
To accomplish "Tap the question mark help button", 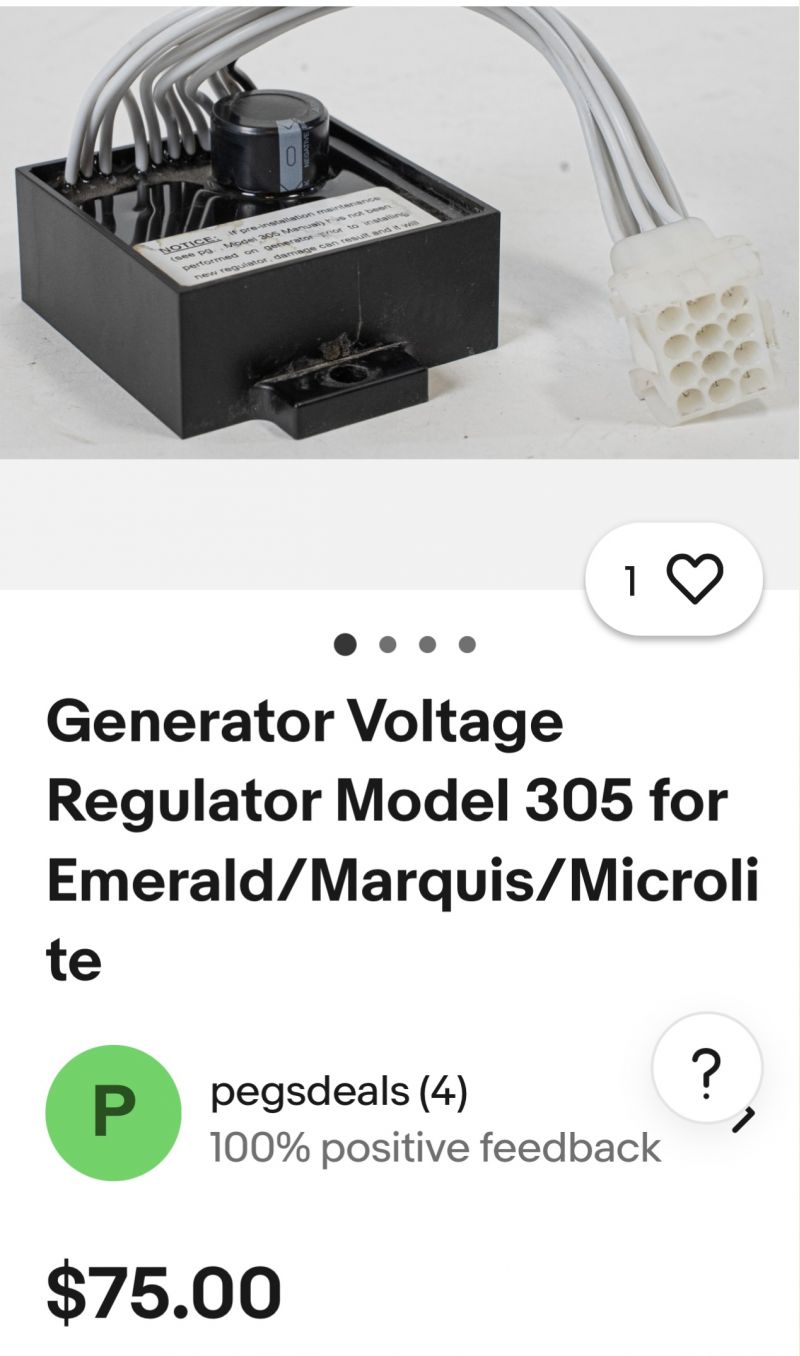I will tap(707, 1070).
